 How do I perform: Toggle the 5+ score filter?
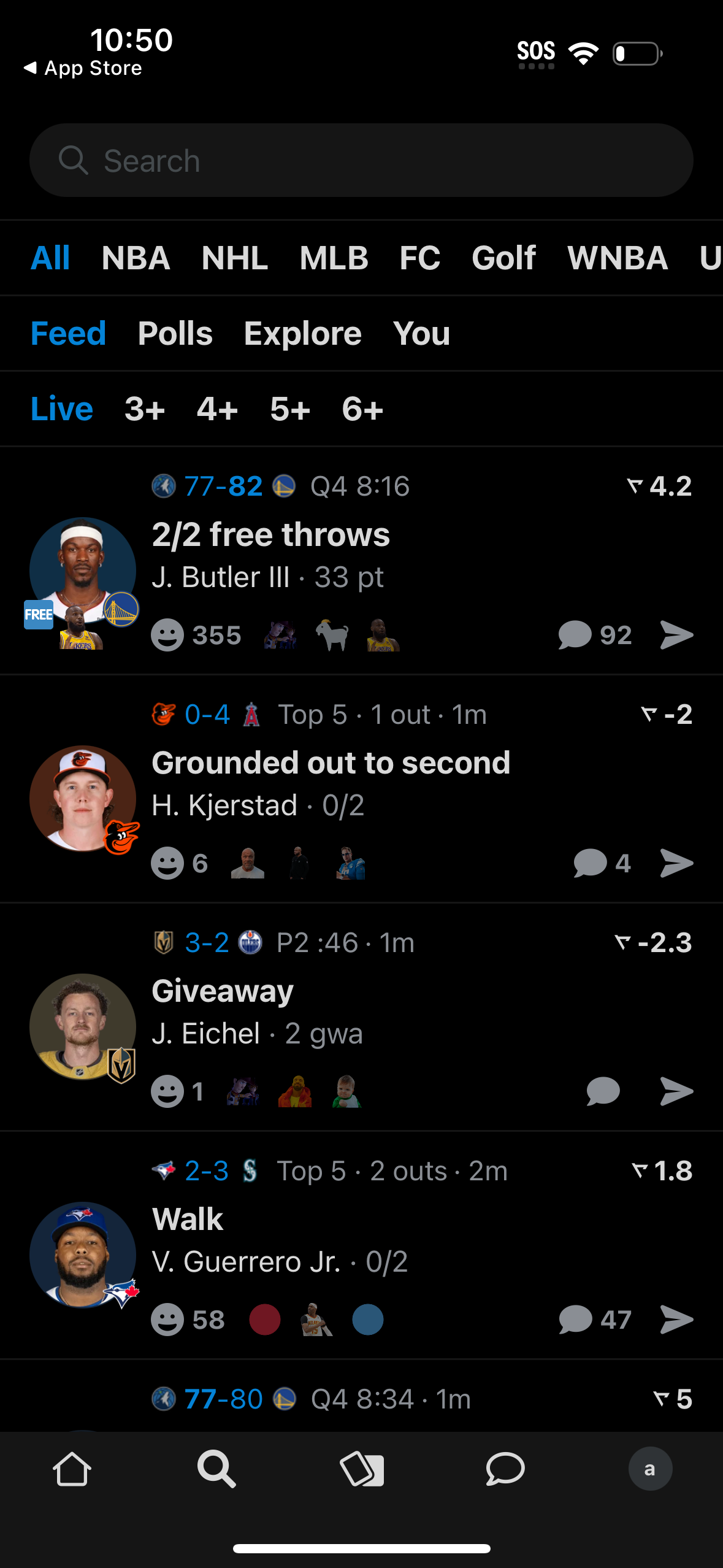tap(289, 408)
